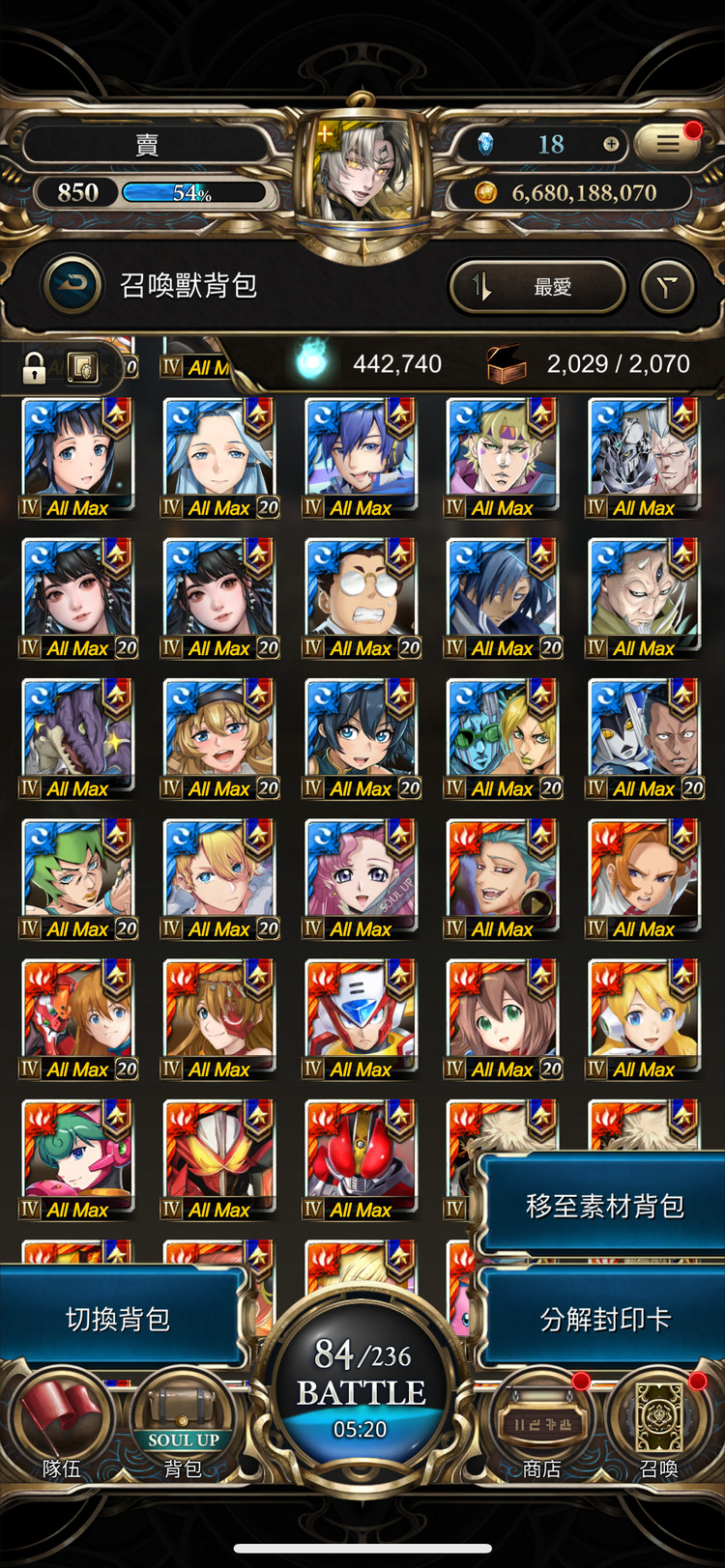Toggle the card lock icon
This screenshot has width=725, height=1568.
click(35, 367)
